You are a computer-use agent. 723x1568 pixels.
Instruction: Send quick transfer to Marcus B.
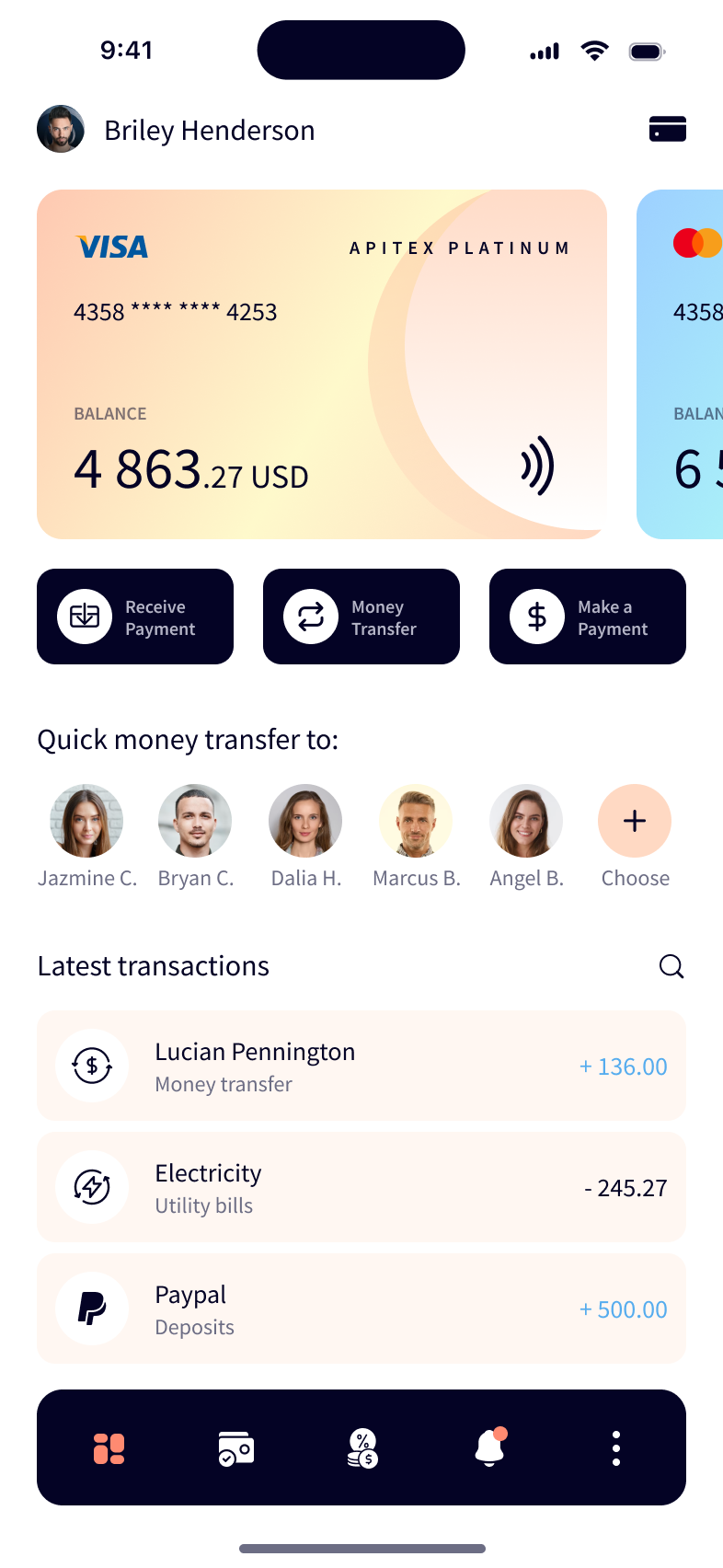pos(416,821)
